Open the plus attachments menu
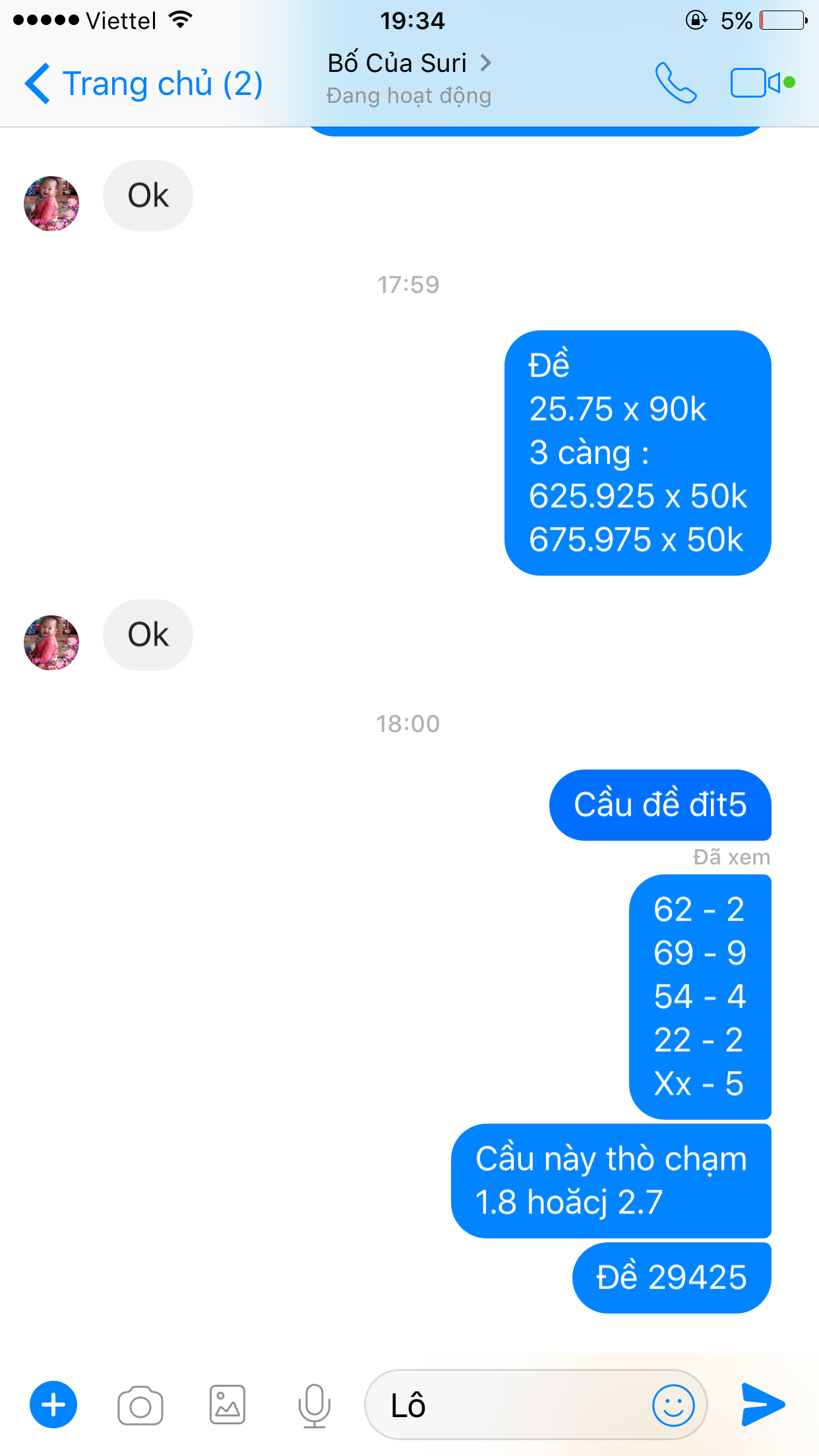The image size is (819, 1456). pyautogui.click(x=53, y=1405)
